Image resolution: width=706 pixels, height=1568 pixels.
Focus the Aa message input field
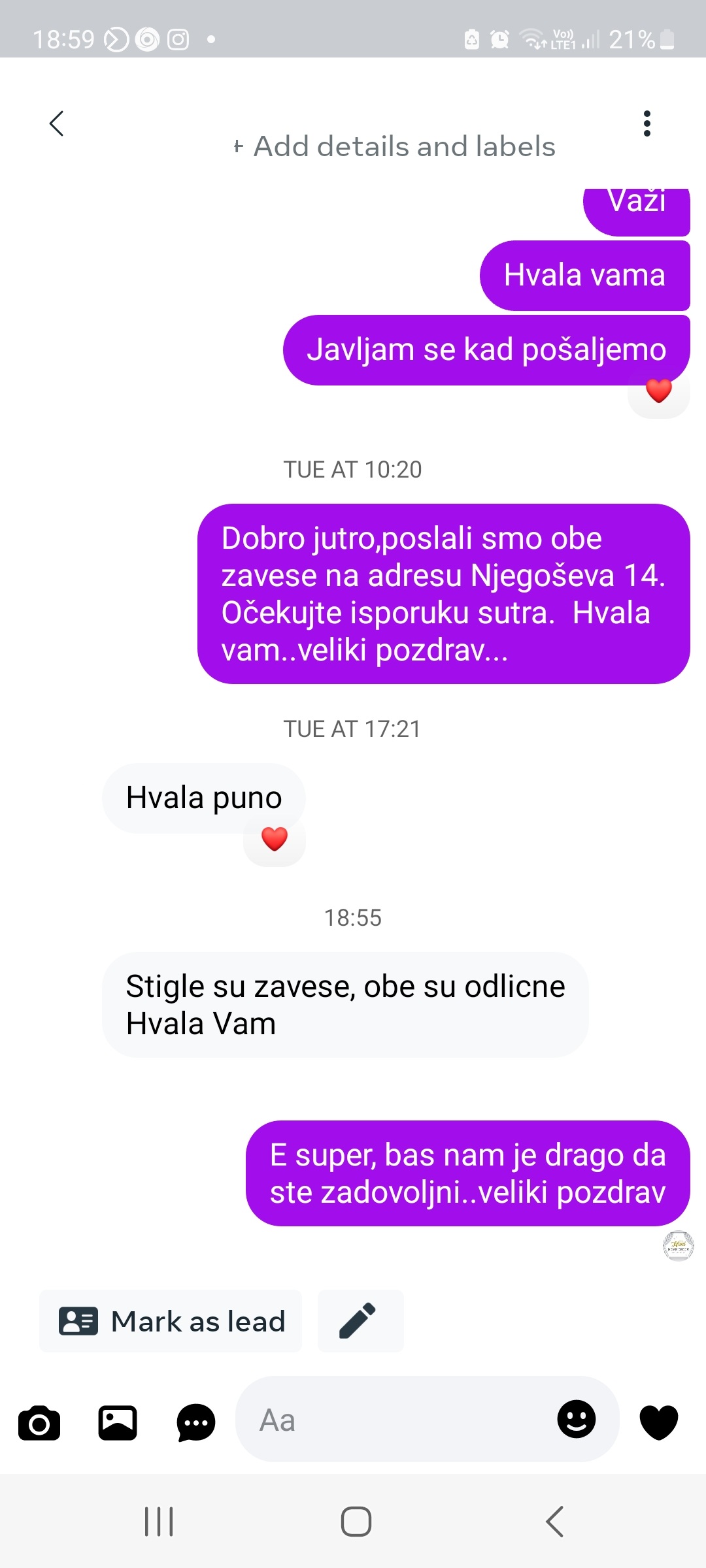click(392, 1420)
